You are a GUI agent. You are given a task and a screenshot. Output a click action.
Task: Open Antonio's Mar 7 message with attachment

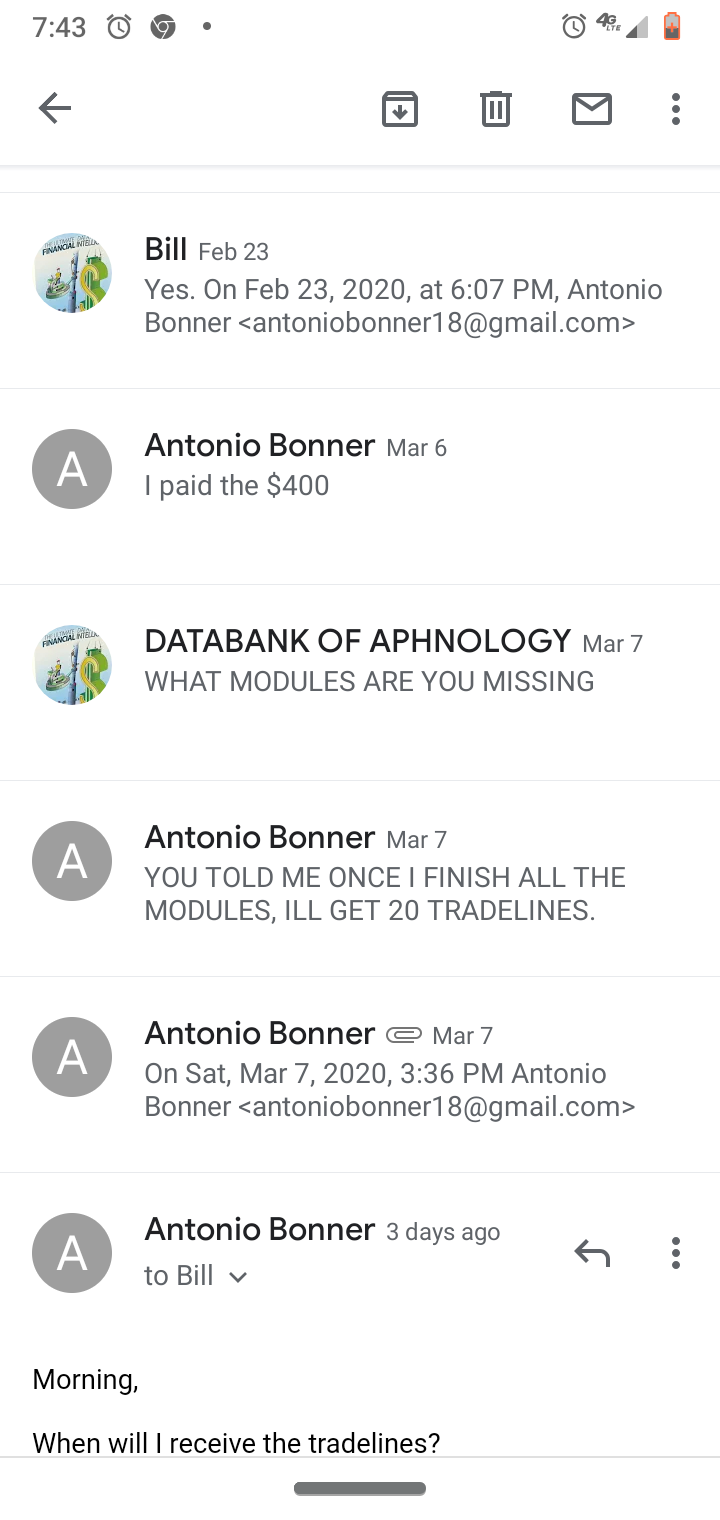pos(360,1074)
